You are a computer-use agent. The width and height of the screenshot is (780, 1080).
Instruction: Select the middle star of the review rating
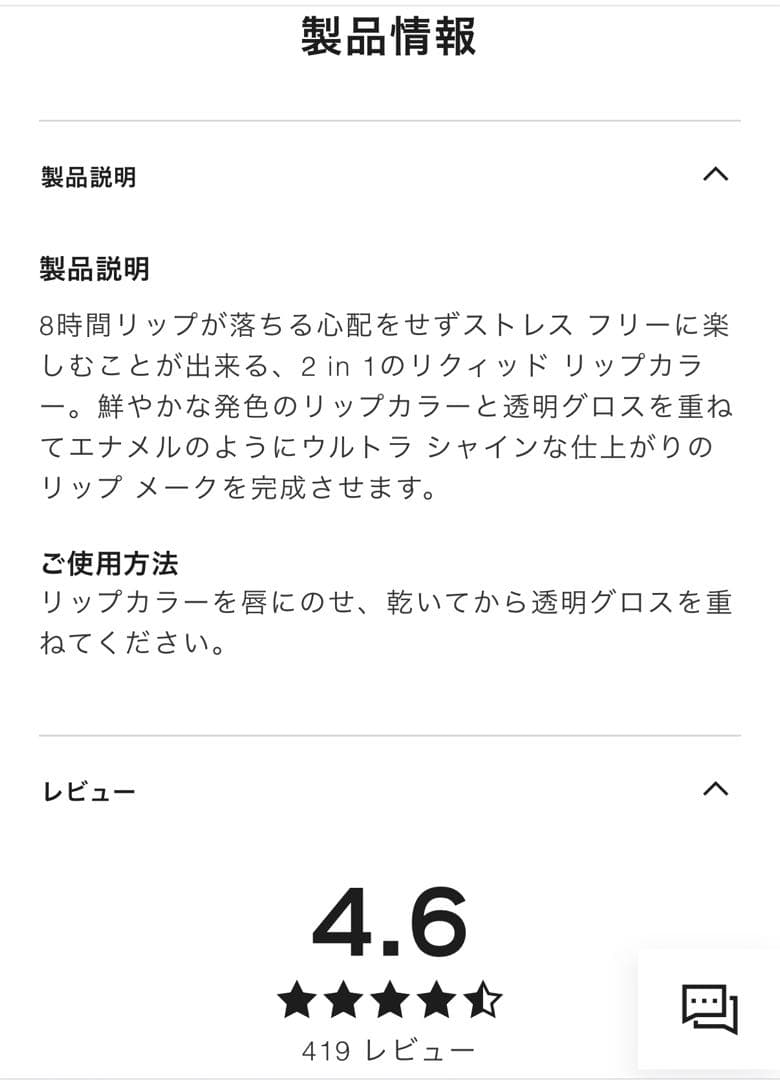[389, 995]
